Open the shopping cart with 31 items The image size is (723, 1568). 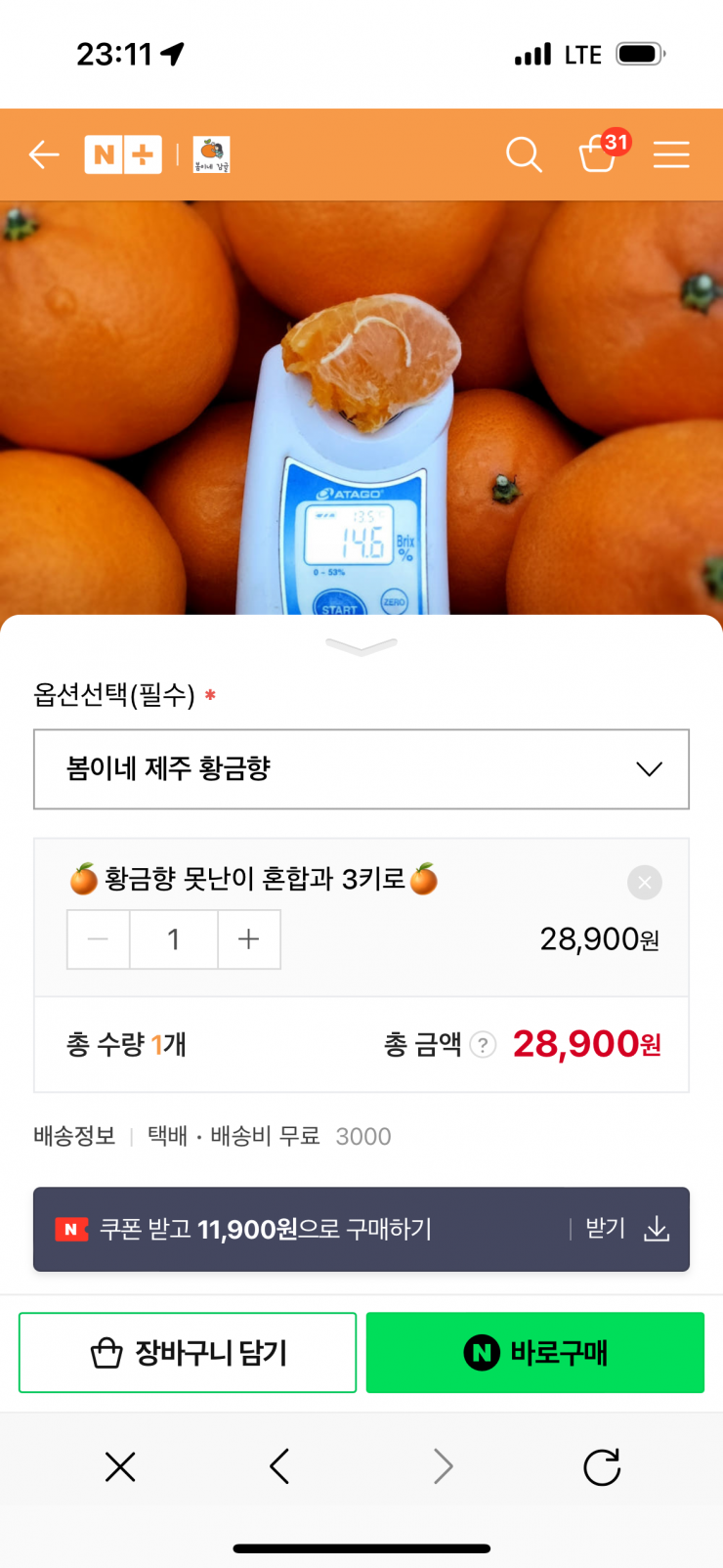[x=599, y=154]
